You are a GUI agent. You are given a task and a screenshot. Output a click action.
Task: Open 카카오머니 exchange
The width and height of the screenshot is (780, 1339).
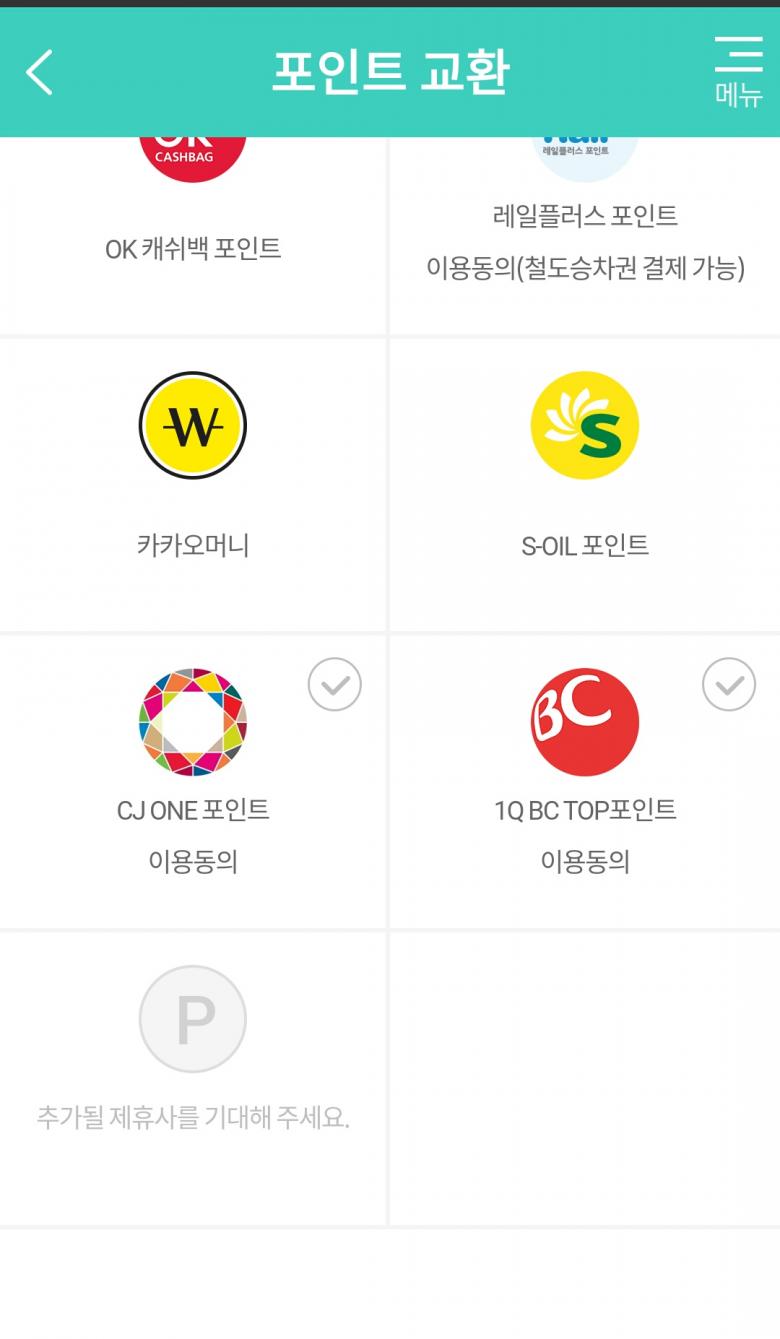(193, 484)
